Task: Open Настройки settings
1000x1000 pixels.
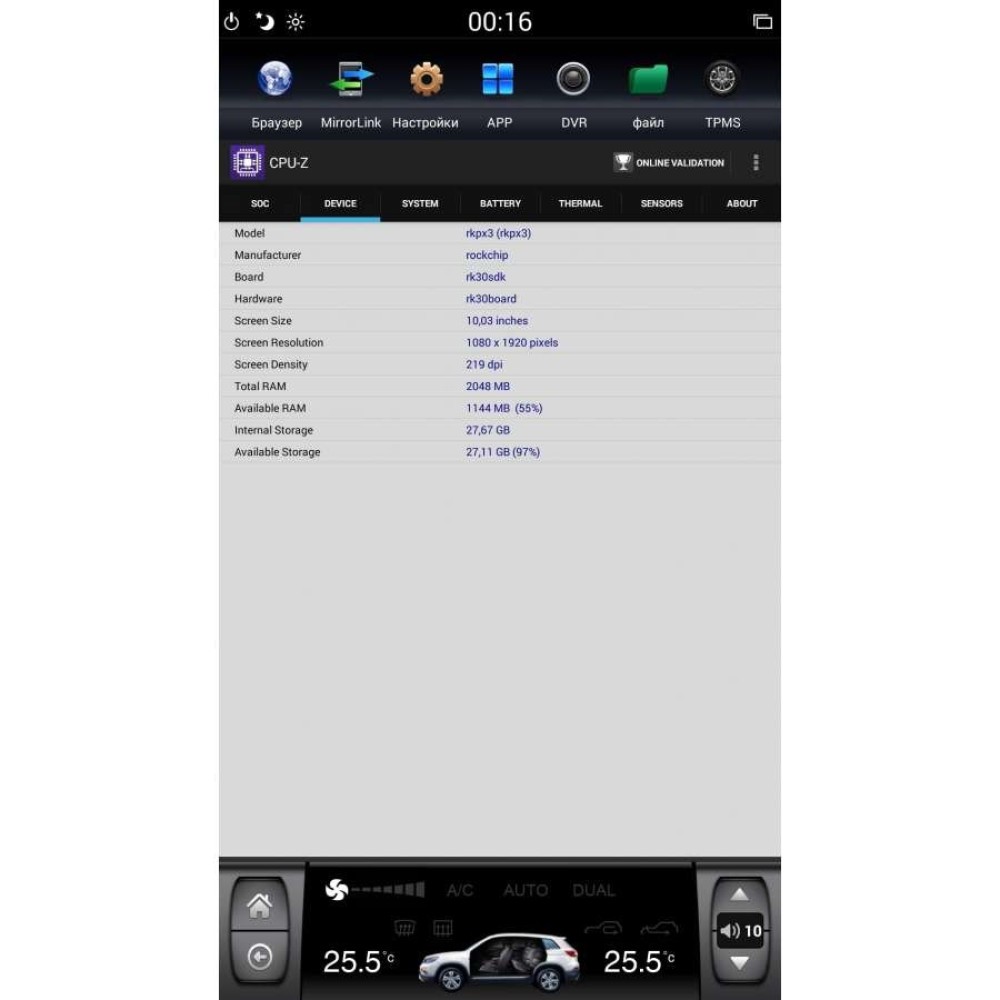Action: point(425,94)
